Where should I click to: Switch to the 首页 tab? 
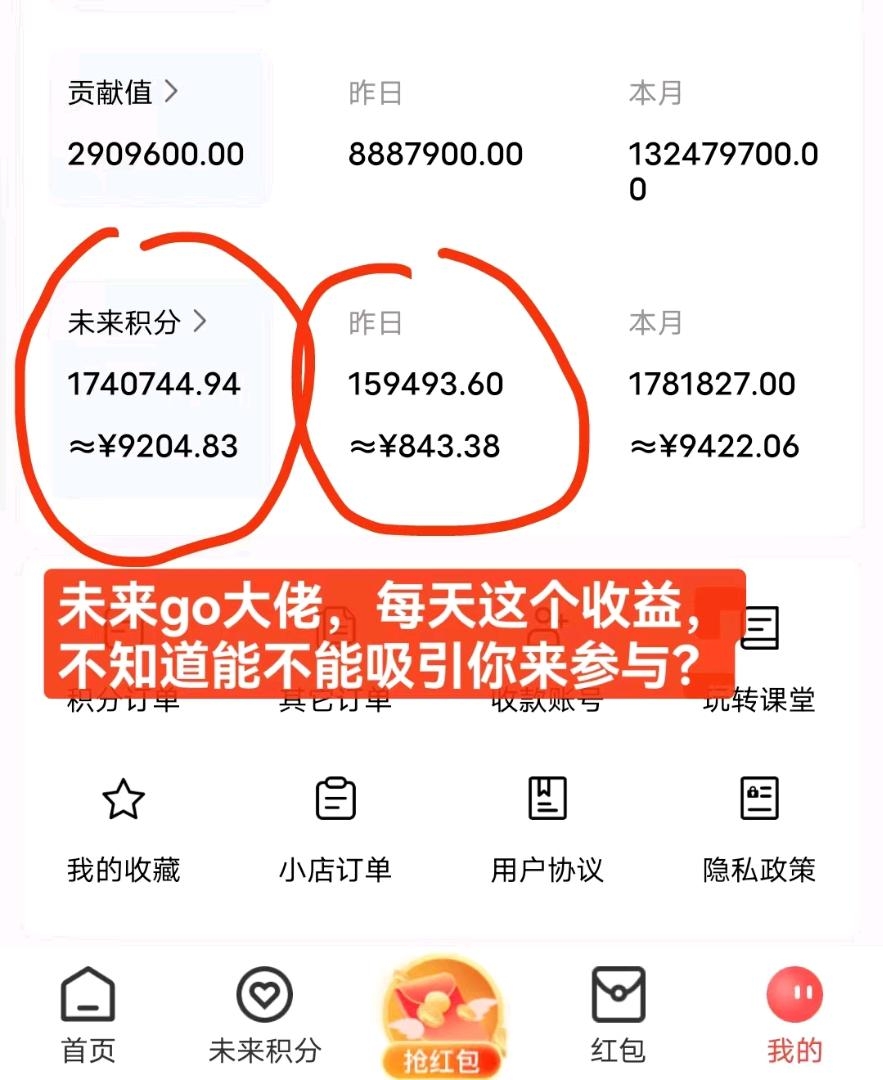[88, 1015]
